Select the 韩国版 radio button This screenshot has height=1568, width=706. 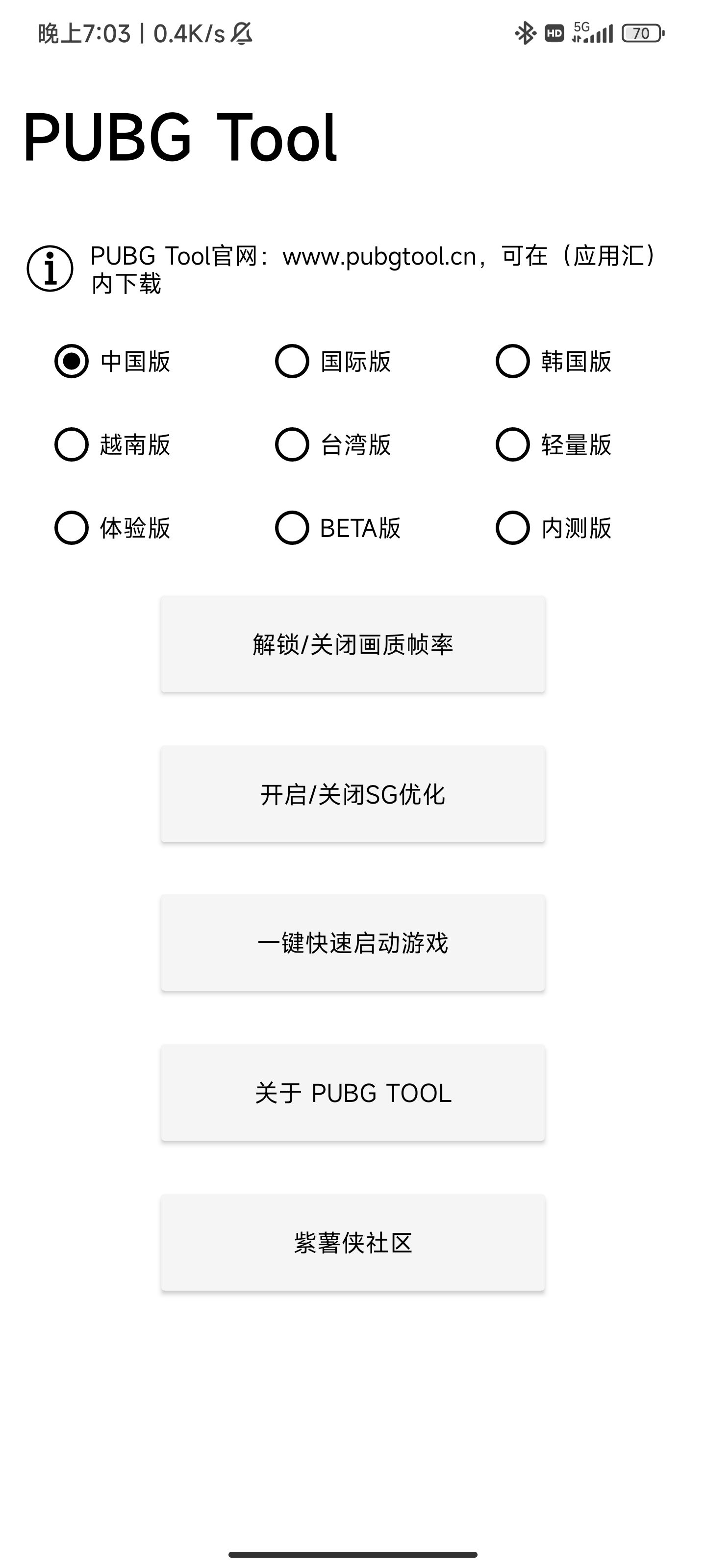(x=513, y=362)
